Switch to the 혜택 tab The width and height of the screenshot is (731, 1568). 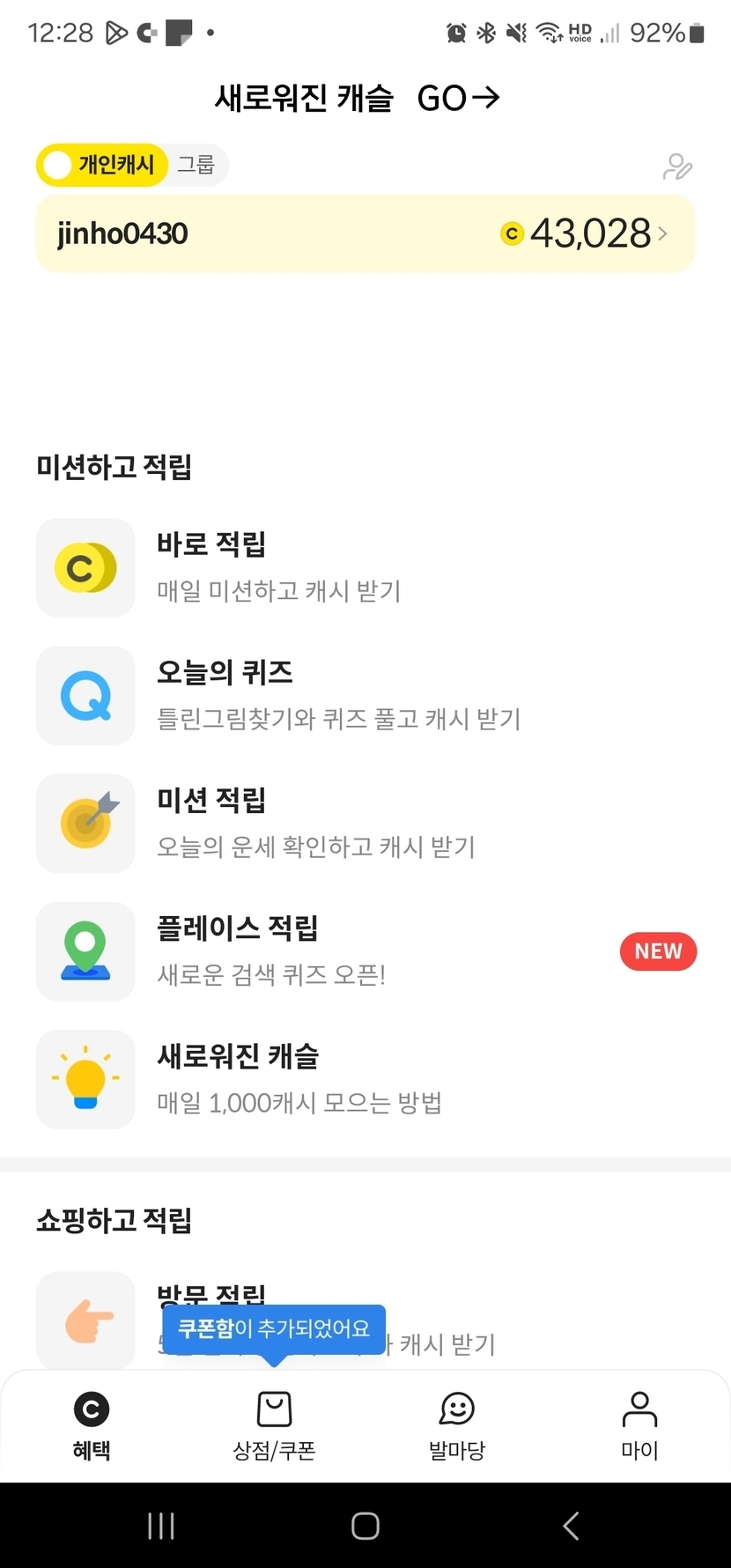[92, 1425]
